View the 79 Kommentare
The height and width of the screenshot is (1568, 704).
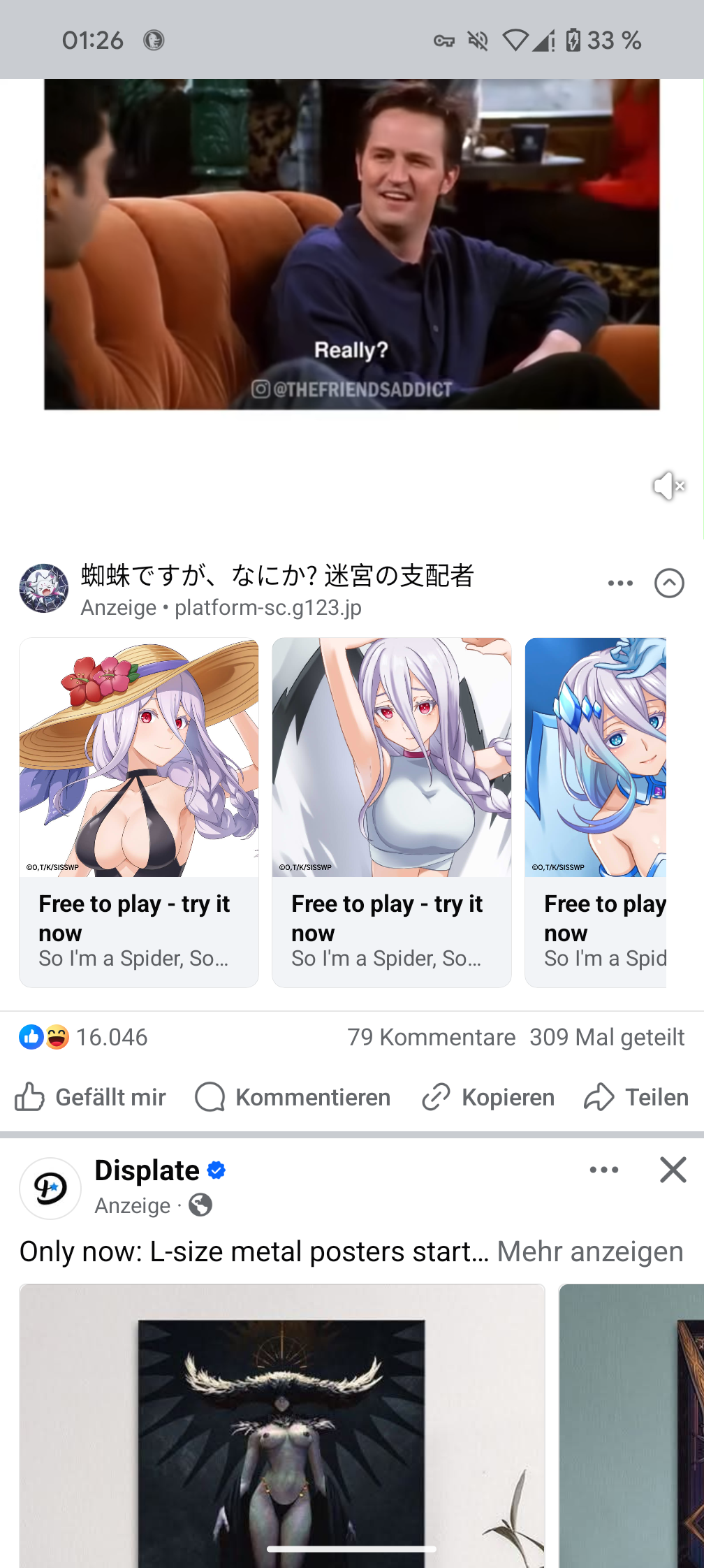point(431,1037)
